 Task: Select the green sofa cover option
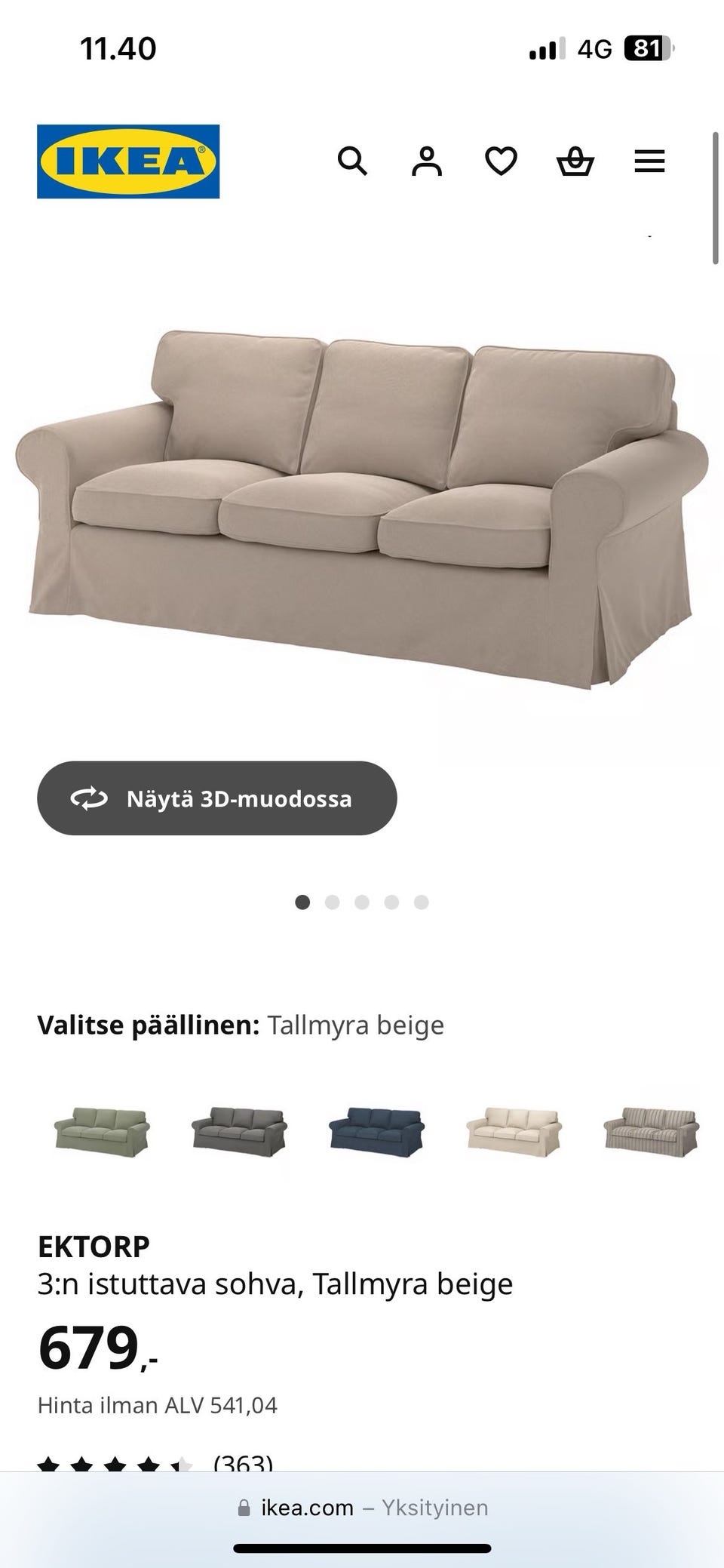pos(102,1131)
